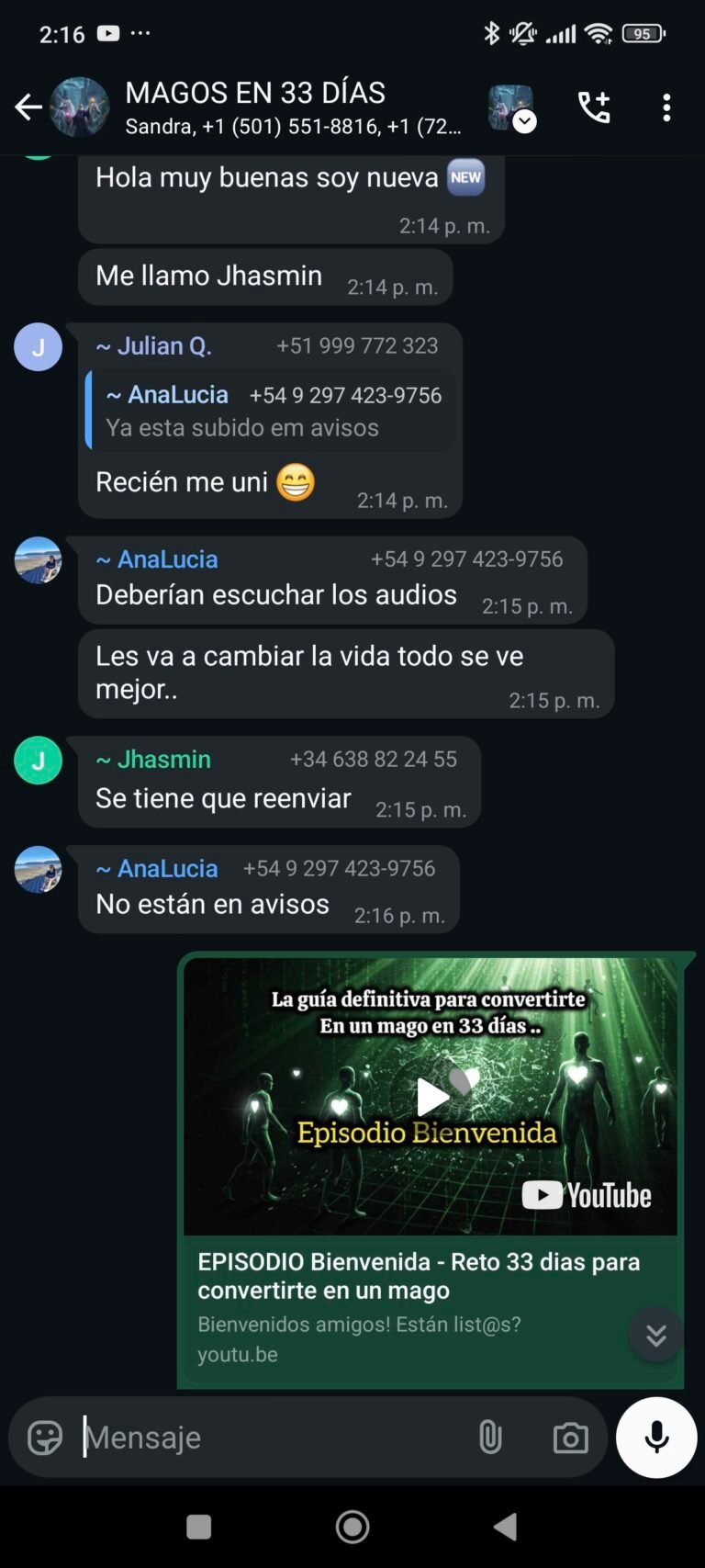Tap the EPISODIO Bienvenida video title
Screen dimensions: 705x1568
418,1275
